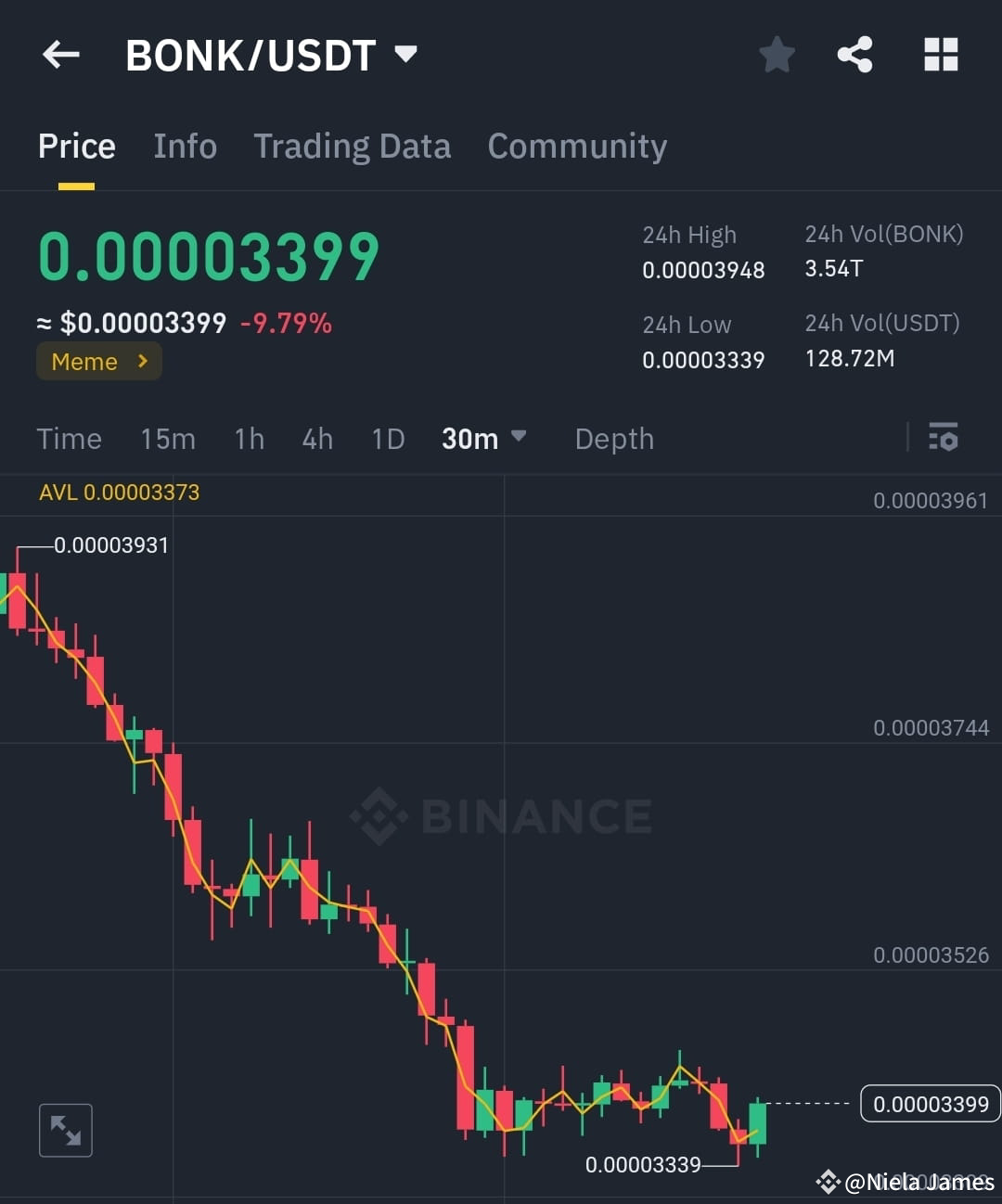
Task: Switch chart interval to 15m
Action: pyautogui.click(x=168, y=439)
